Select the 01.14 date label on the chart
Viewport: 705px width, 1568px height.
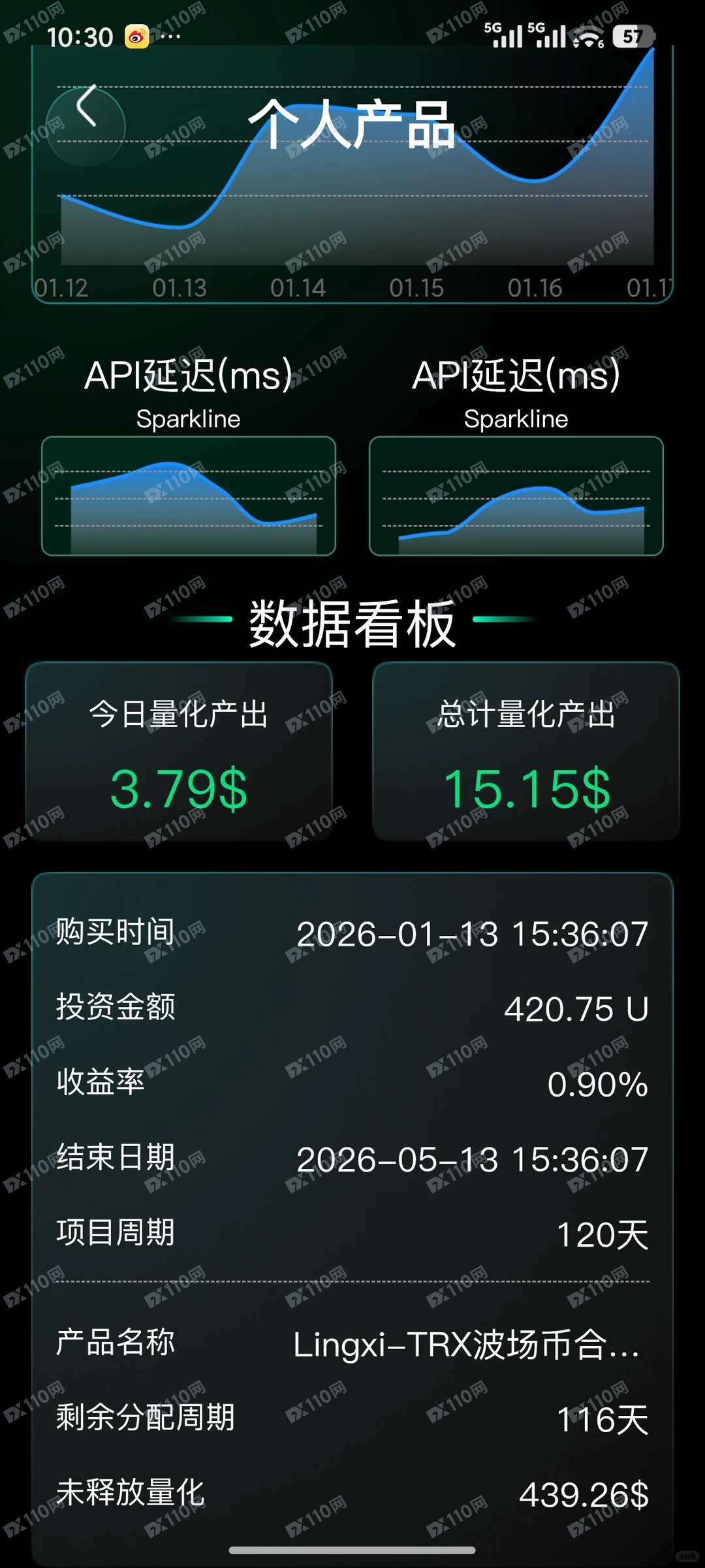[300, 286]
